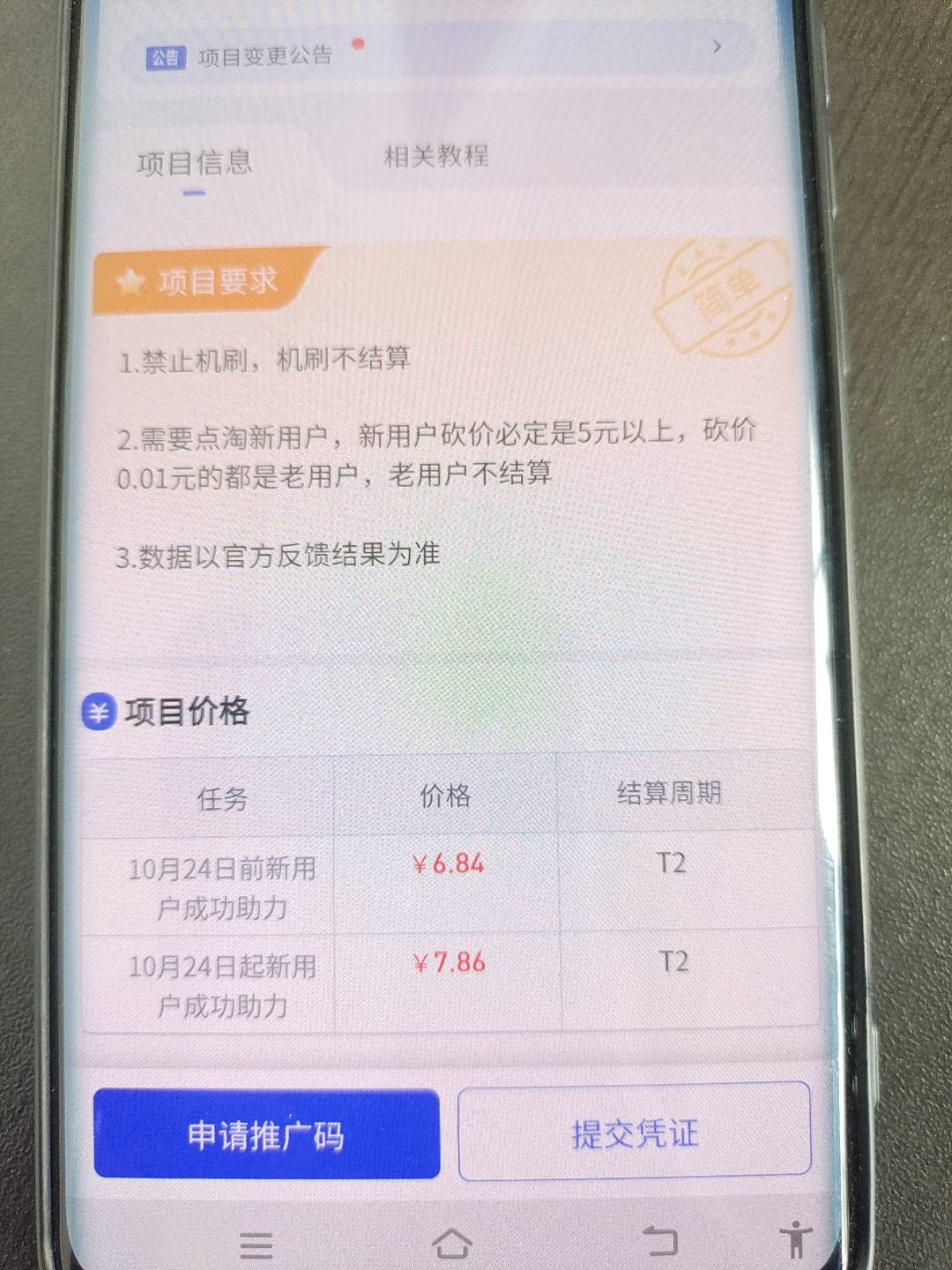Image resolution: width=952 pixels, height=1270 pixels.
Task: Open the 项目变更公告 announcement row
Action: pos(436,53)
